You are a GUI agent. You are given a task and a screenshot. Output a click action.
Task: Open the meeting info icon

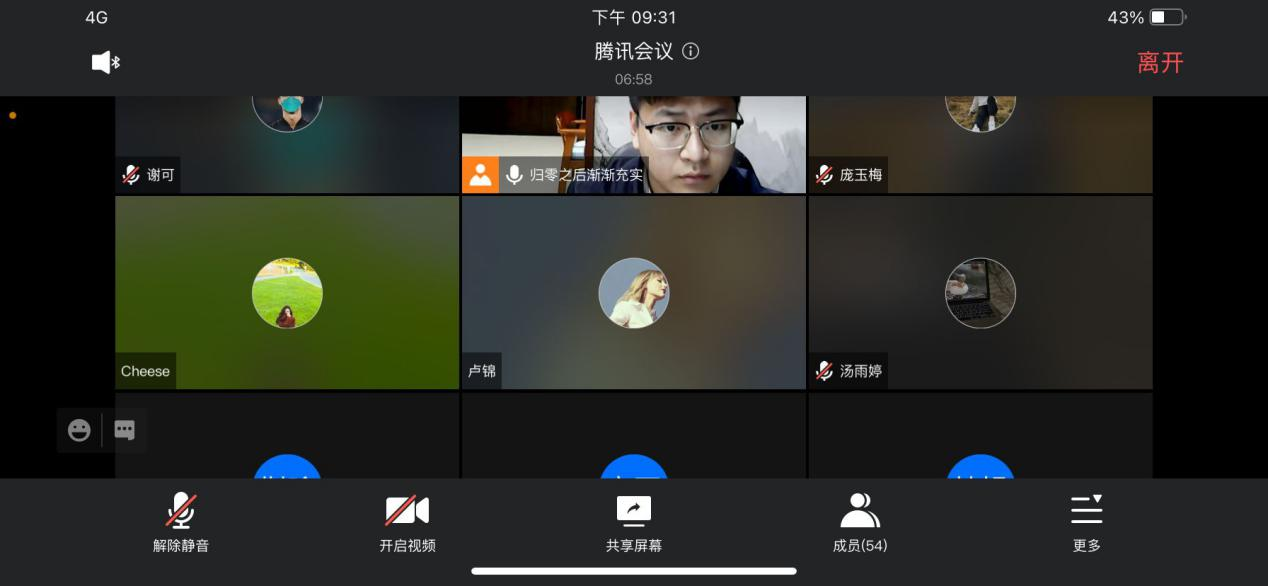(690, 51)
